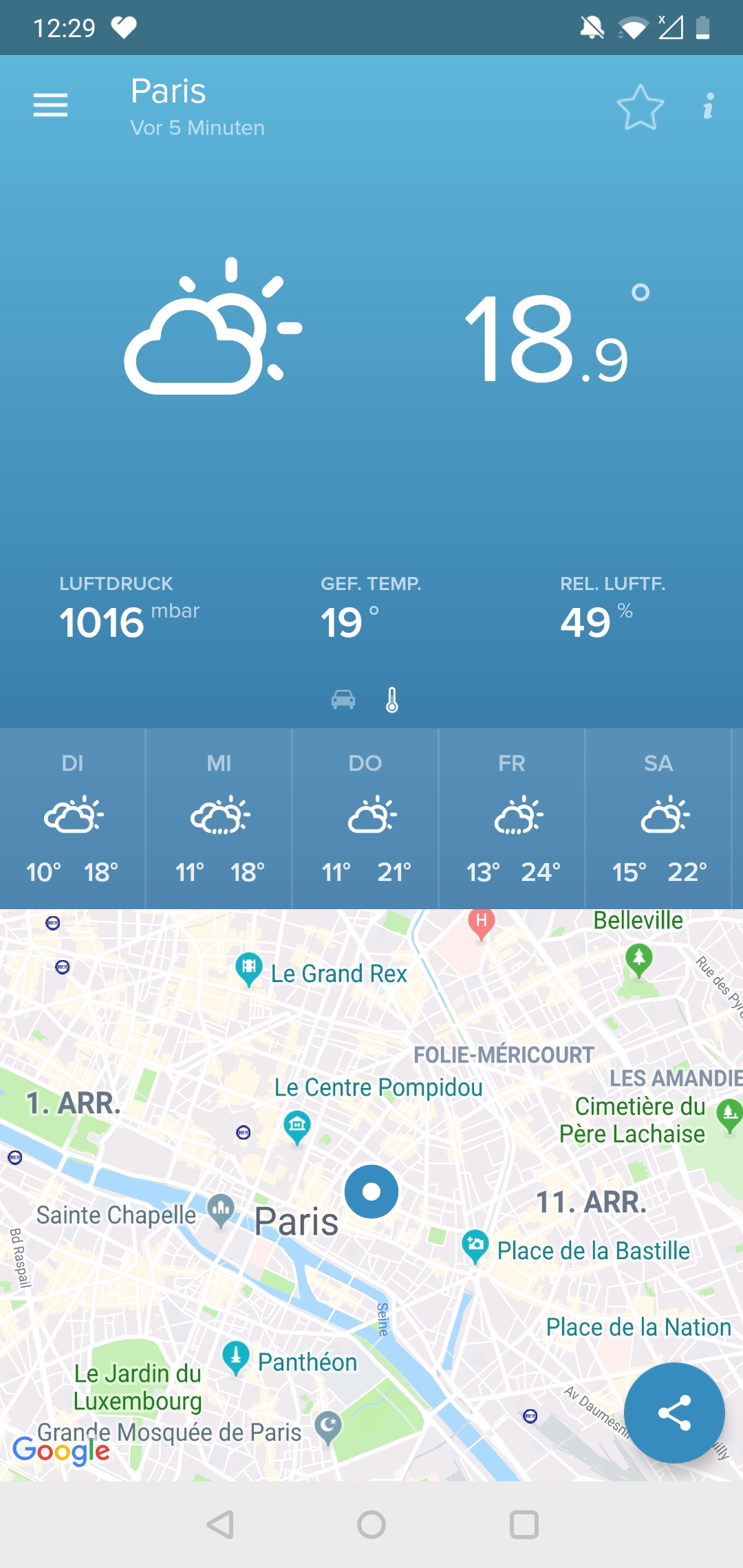Open the MI forecast day
The width and height of the screenshot is (743, 1568).
(x=219, y=818)
